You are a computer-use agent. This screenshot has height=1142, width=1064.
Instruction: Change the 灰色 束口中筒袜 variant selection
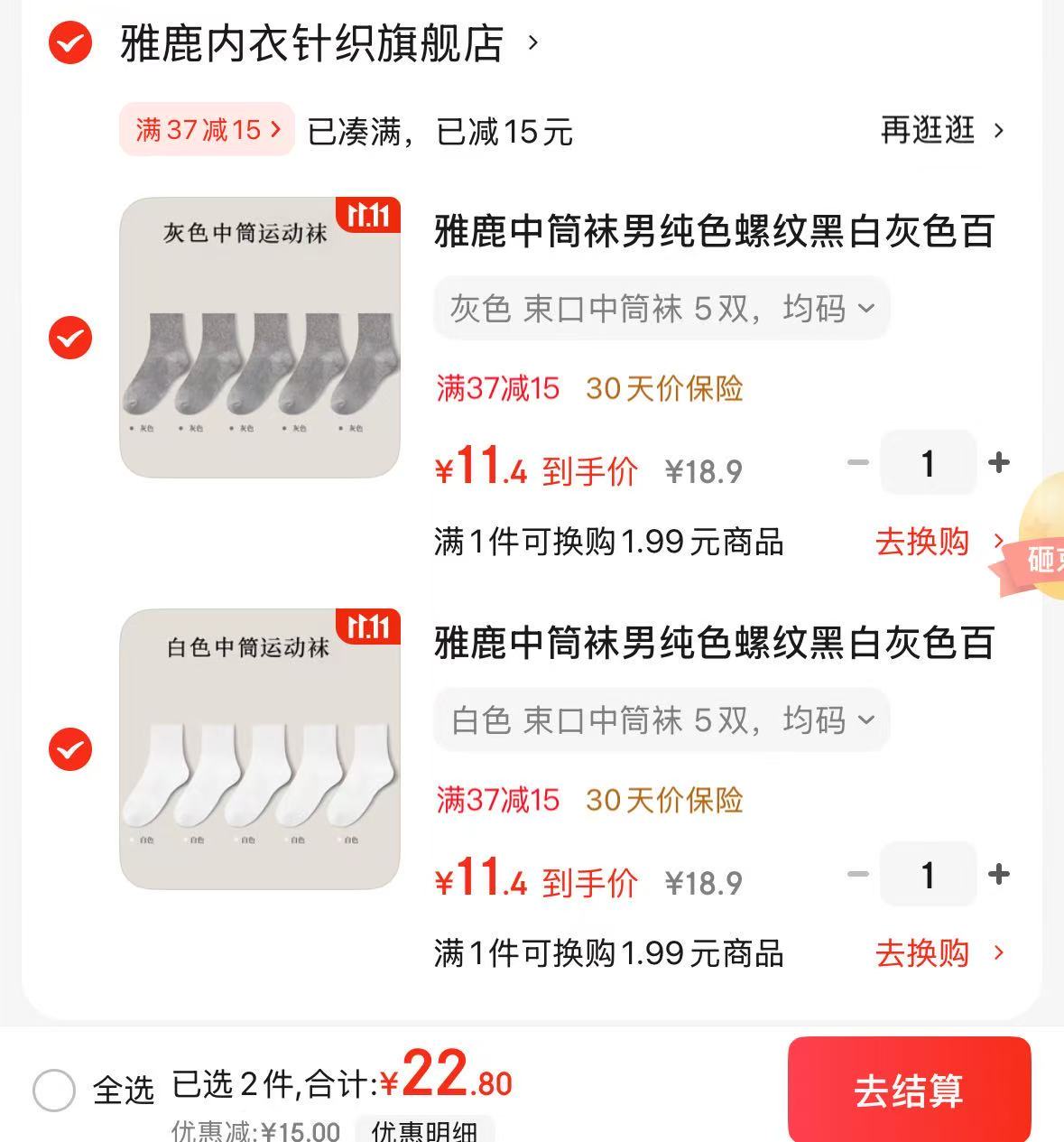coord(662,309)
